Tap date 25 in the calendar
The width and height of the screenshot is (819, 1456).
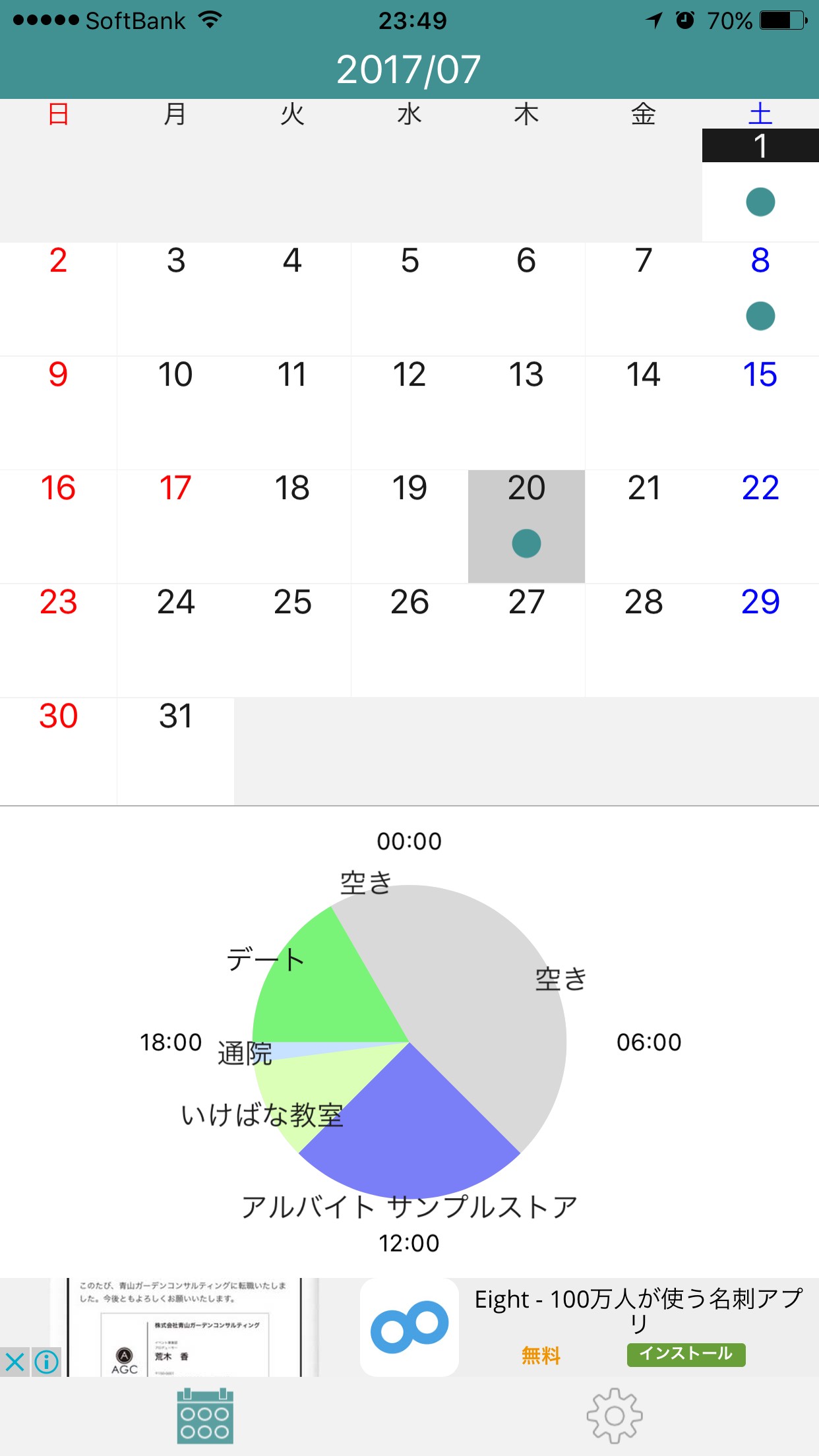292,640
